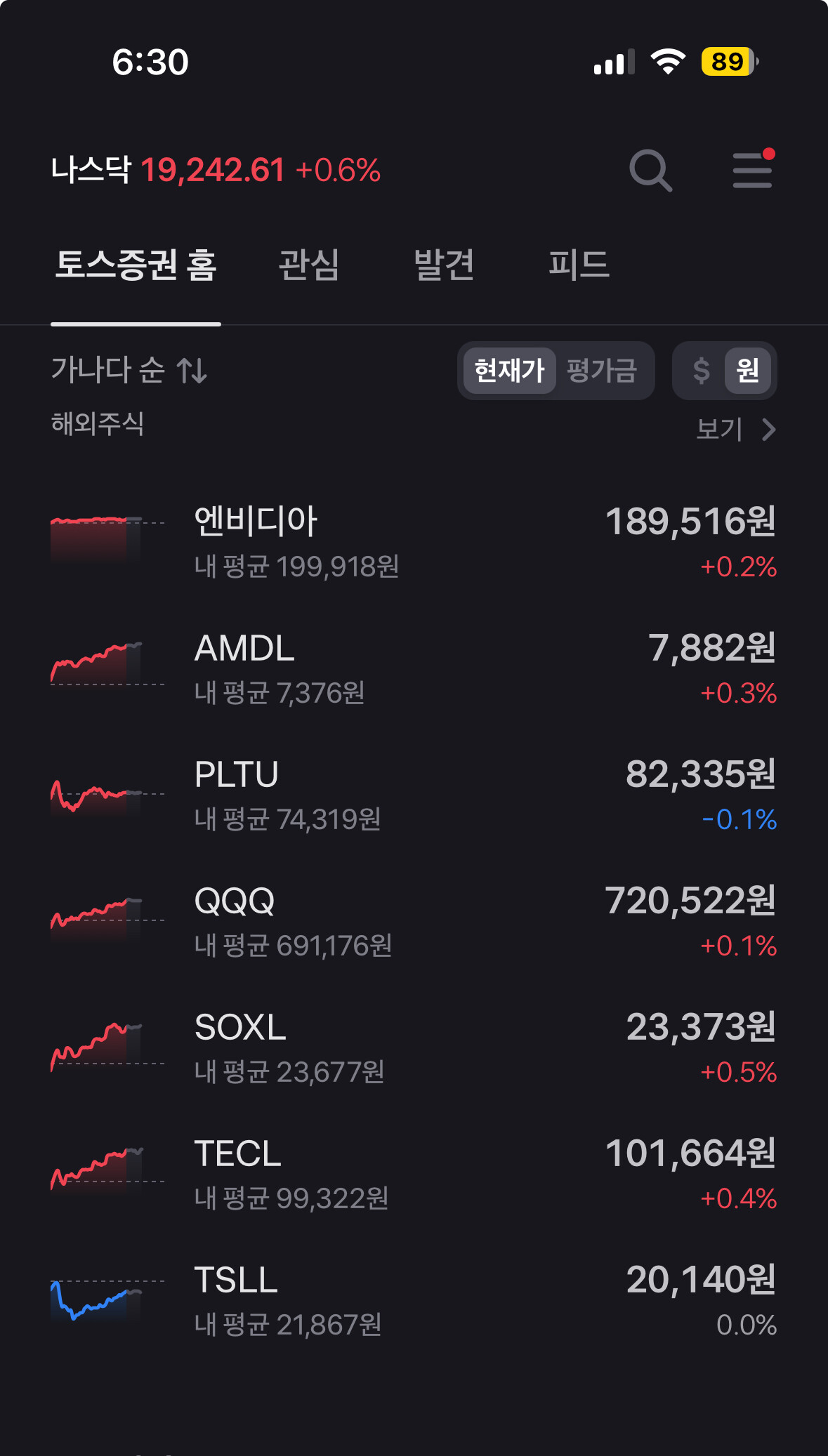Open the AMDL stock row
The image size is (828, 1456).
(414, 669)
